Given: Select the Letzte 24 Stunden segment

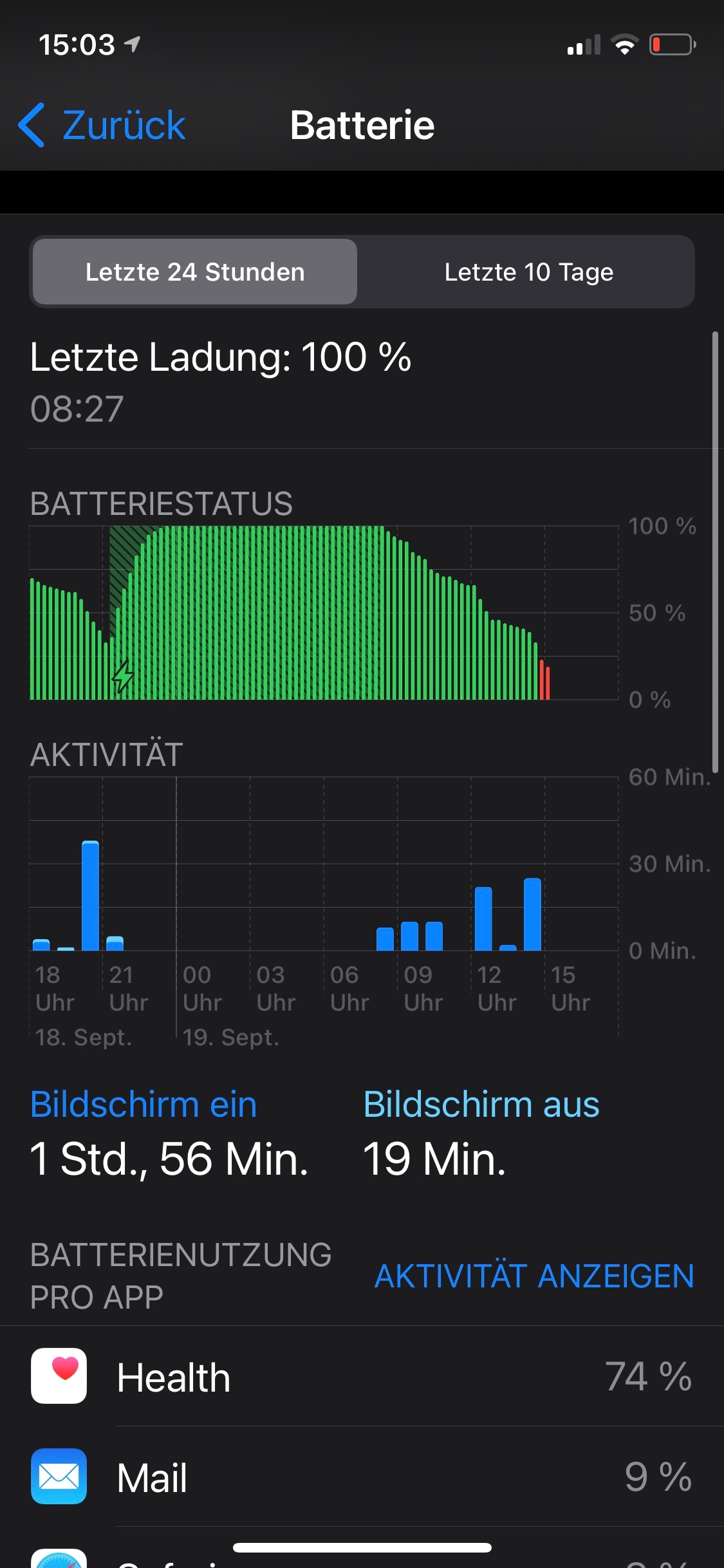Looking at the screenshot, I should coord(194,272).
